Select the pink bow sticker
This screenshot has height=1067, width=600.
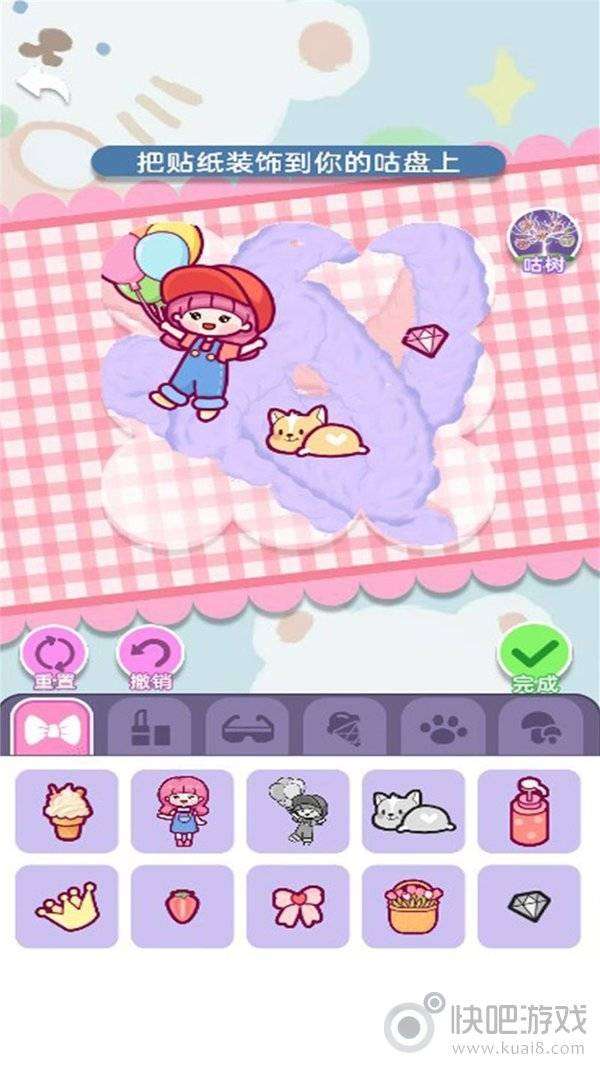[x=298, y=906]
